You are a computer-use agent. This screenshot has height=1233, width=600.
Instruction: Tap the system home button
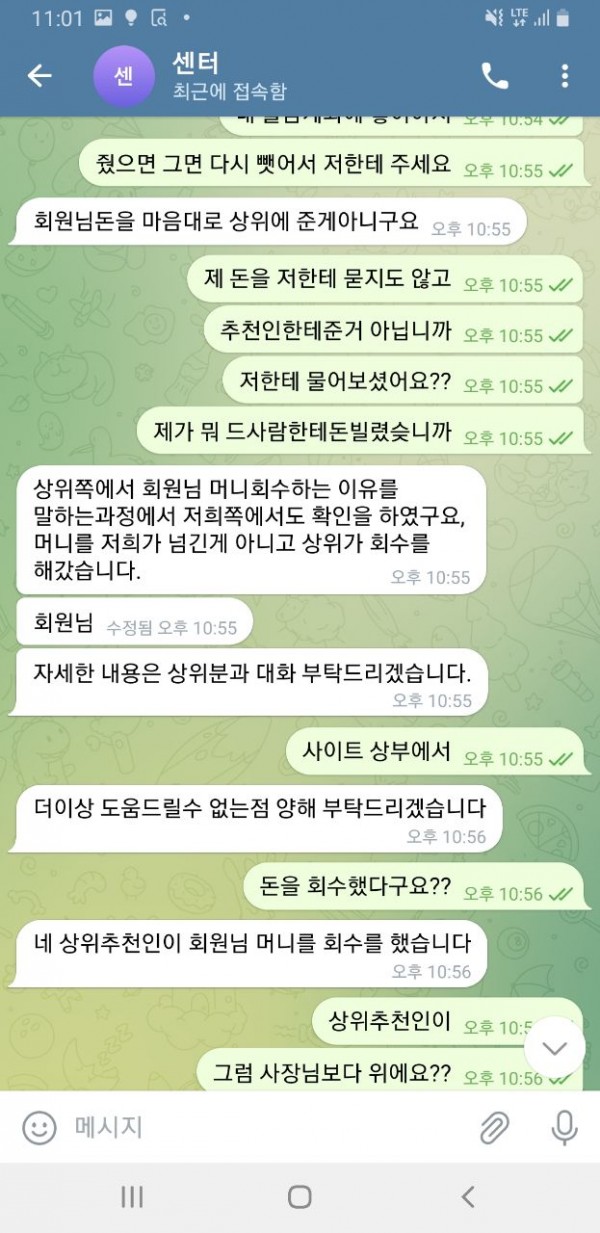(x=299, y=1197)
